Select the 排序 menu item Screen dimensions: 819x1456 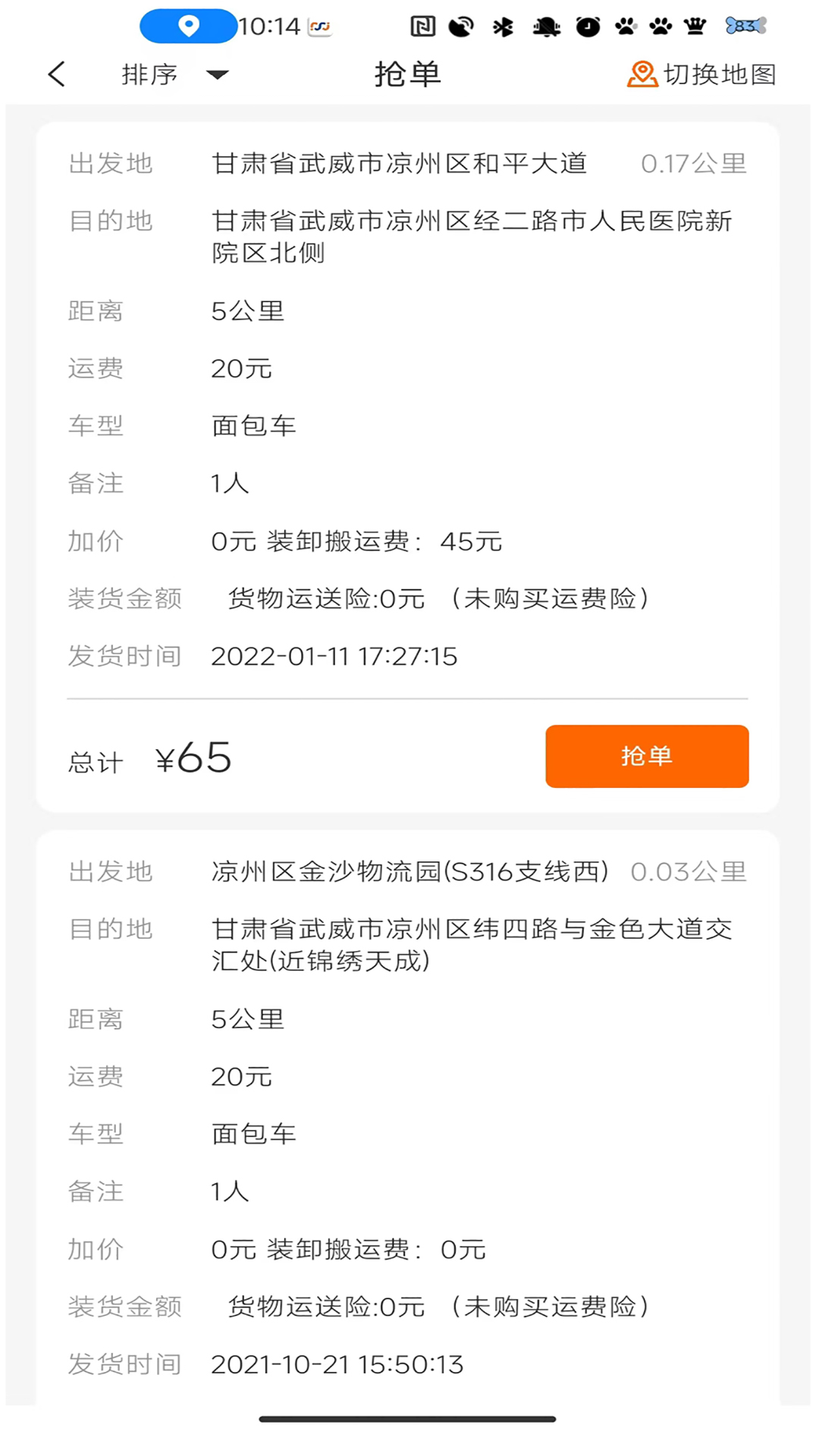click(149, 74)
